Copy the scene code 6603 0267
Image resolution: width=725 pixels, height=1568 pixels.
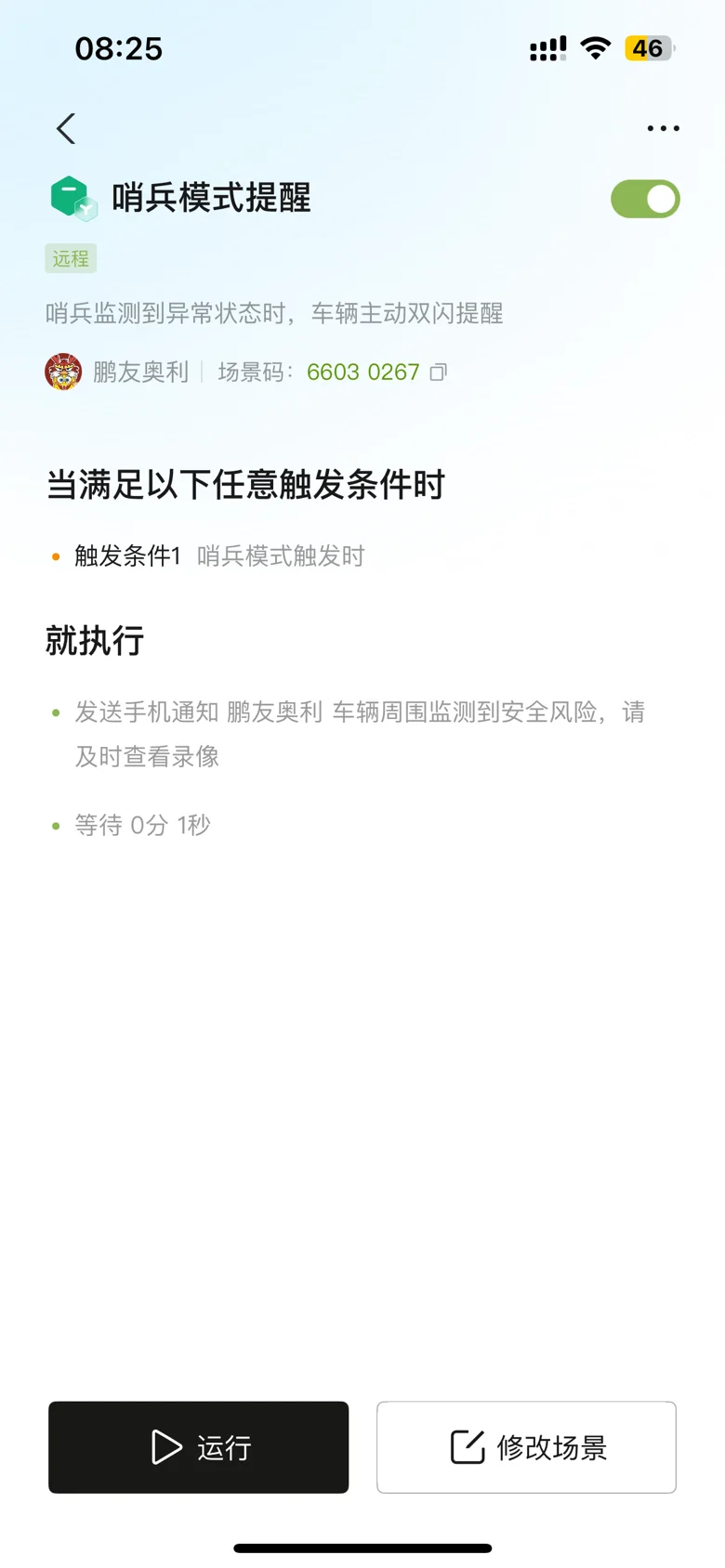click(x=439, y=372)
